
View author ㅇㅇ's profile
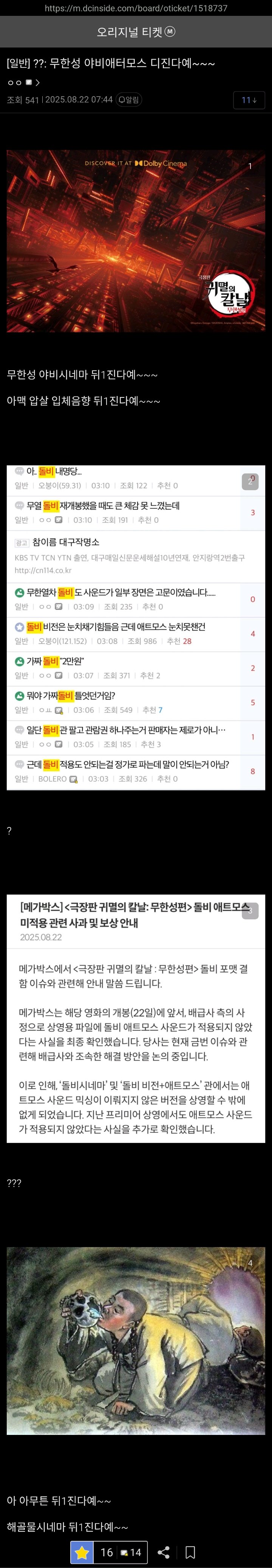click(x=23, y=82)
